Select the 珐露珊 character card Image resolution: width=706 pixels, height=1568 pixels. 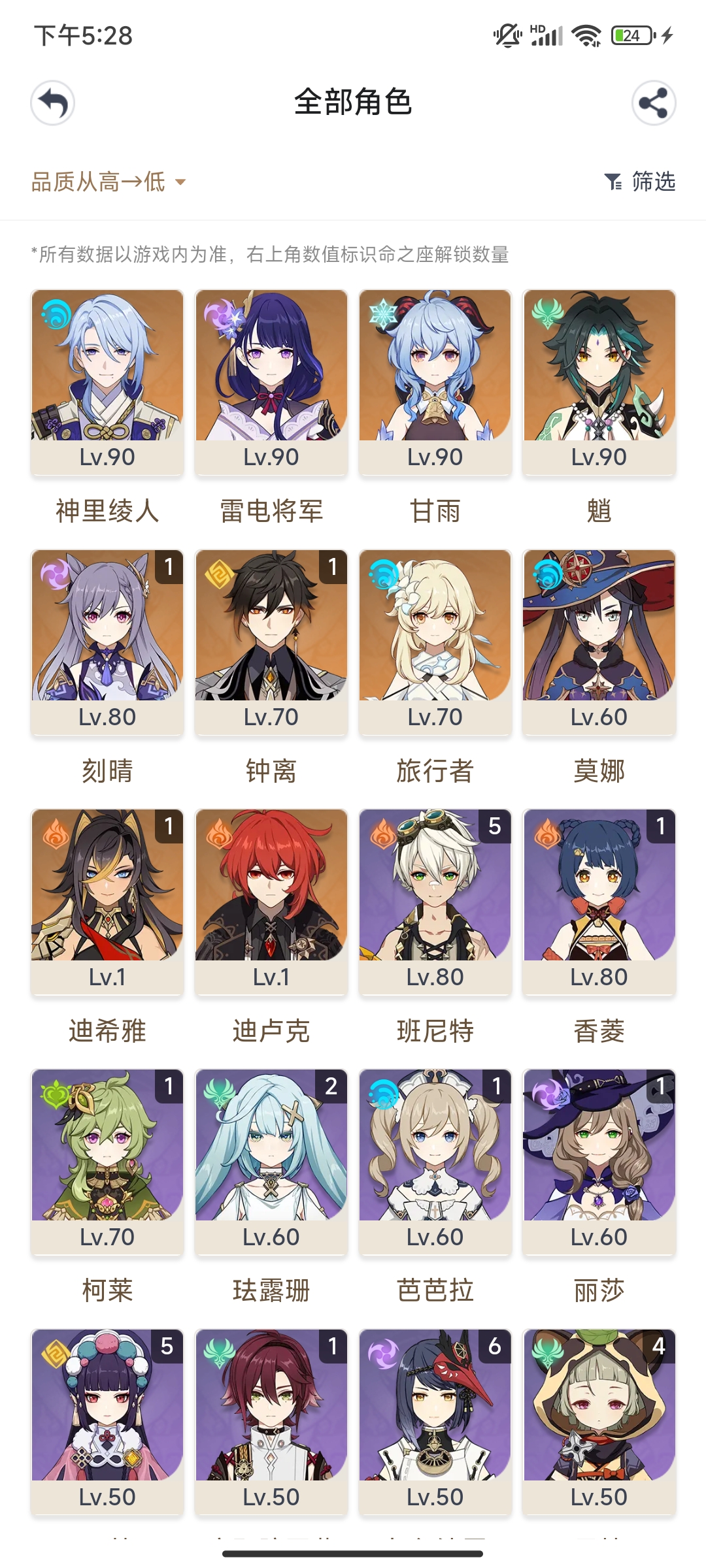click(x=271, y=1162)
